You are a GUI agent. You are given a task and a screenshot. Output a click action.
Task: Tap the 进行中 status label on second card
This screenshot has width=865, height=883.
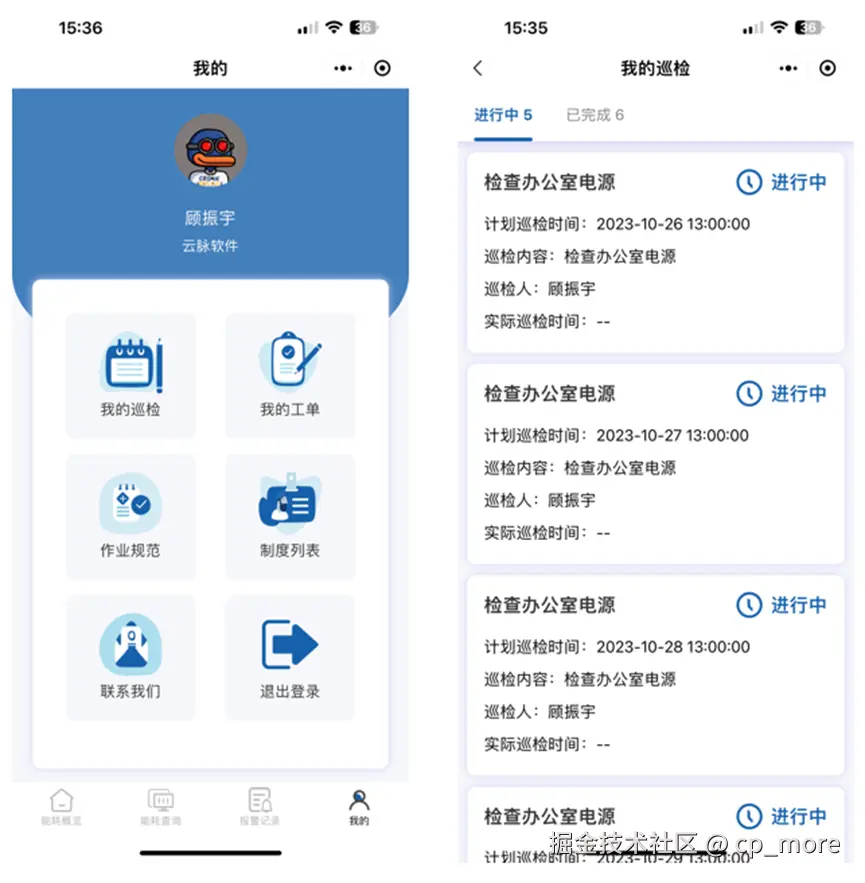tap(798, 393)
